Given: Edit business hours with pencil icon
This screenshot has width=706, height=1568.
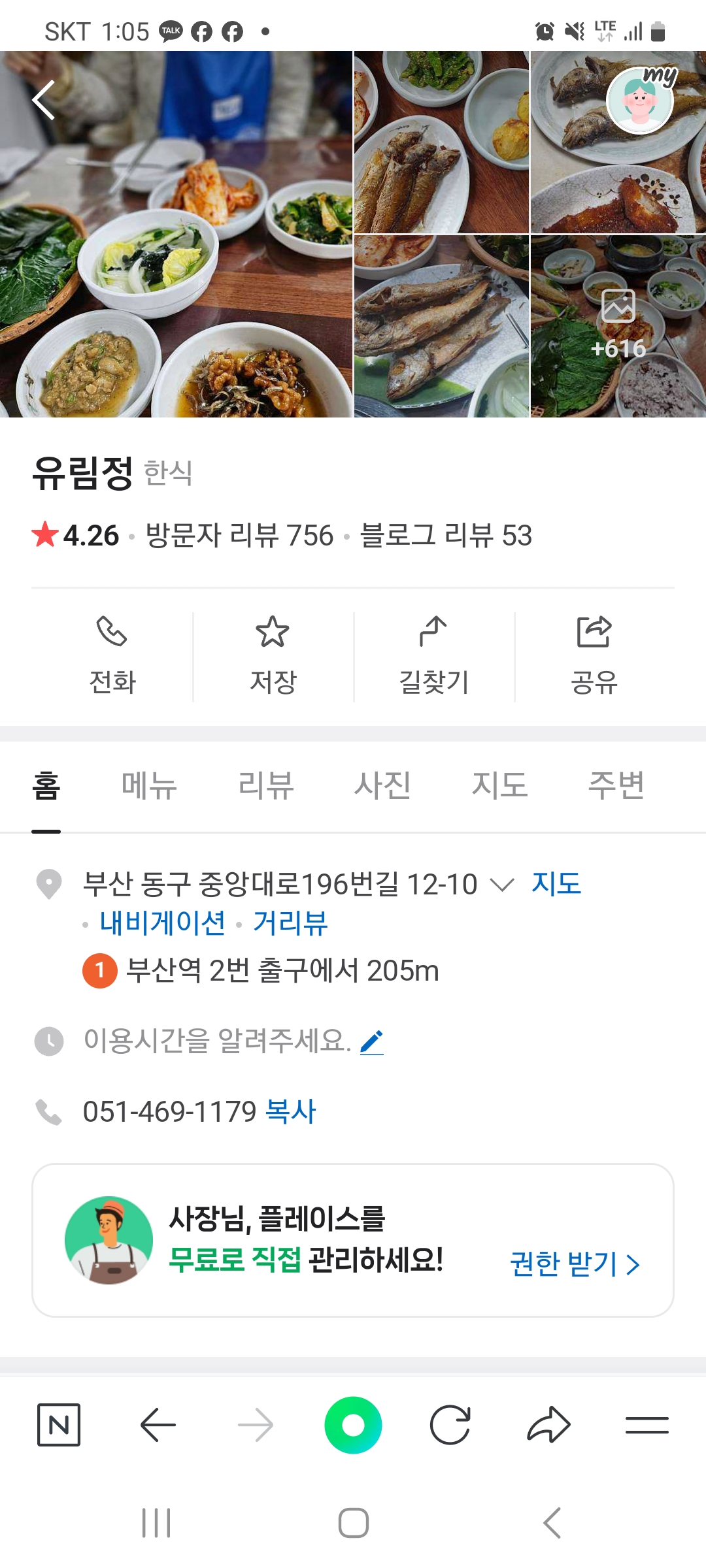Looking at the screenshot, I should [x=372, y=1041].
